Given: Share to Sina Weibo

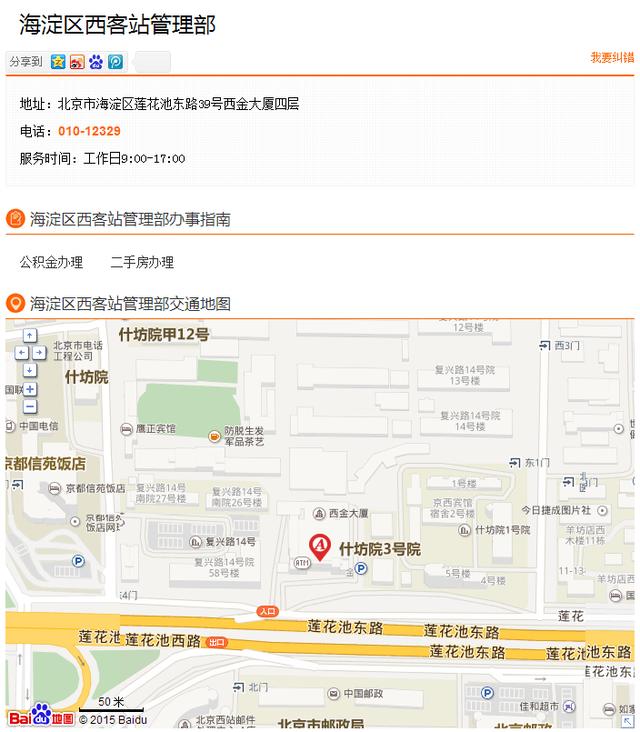Looking at the screenshot, I should pyautogui.click(x=77, y=62).
